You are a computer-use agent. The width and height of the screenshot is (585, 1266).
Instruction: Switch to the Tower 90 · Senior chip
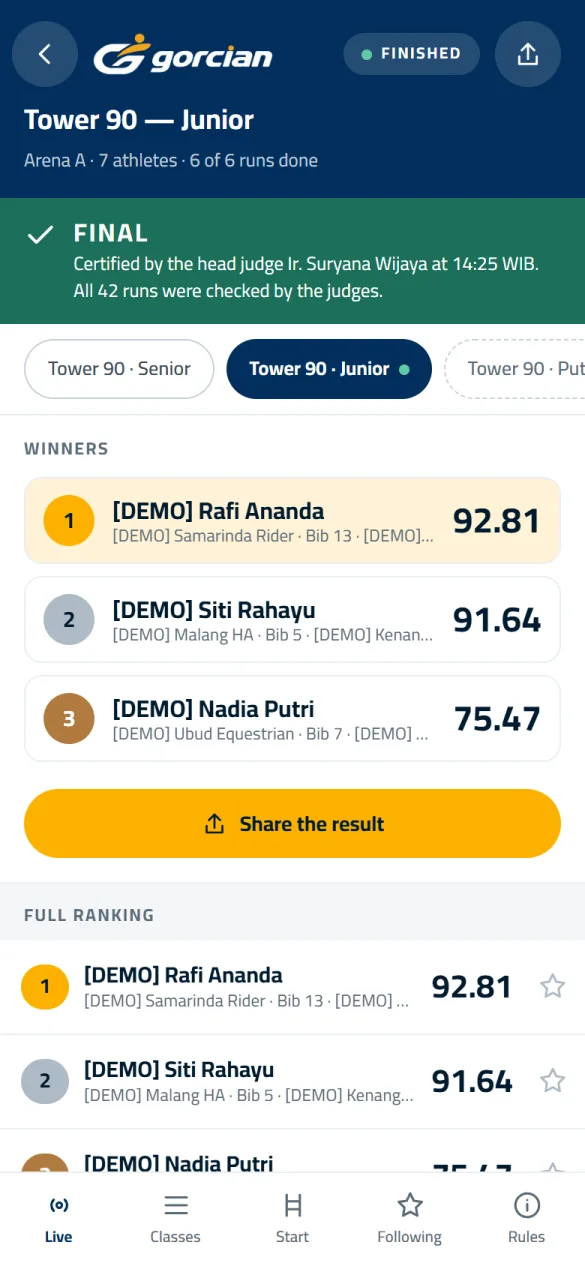[x=119, y=369]
